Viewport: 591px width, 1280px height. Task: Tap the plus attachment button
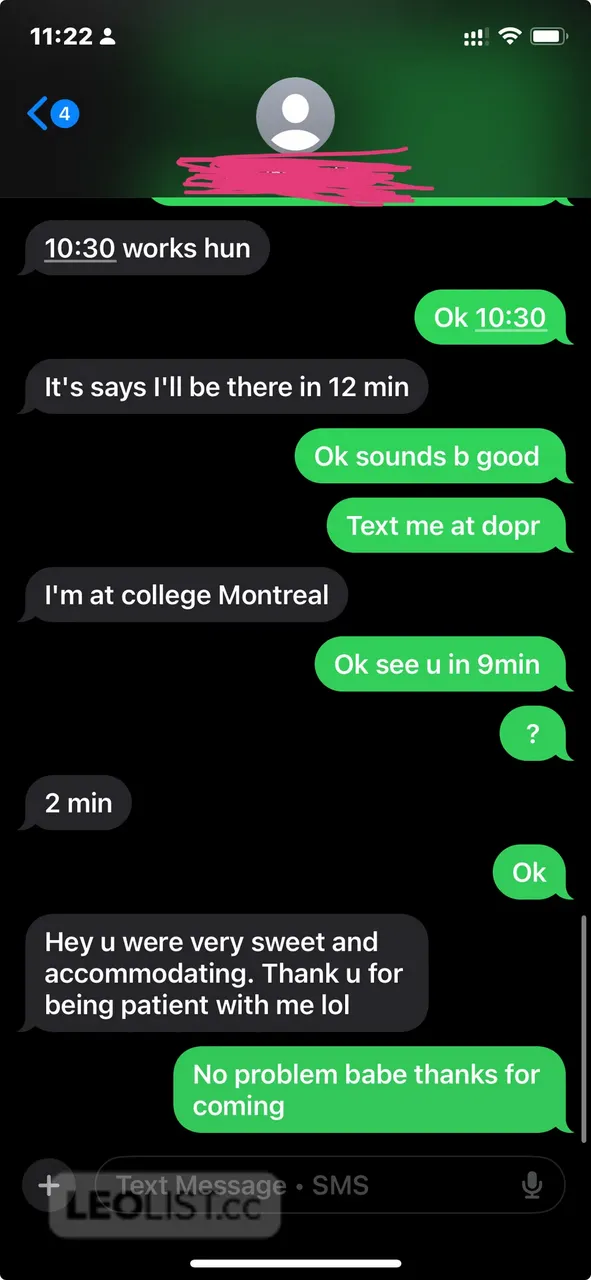click(48, 1186)
